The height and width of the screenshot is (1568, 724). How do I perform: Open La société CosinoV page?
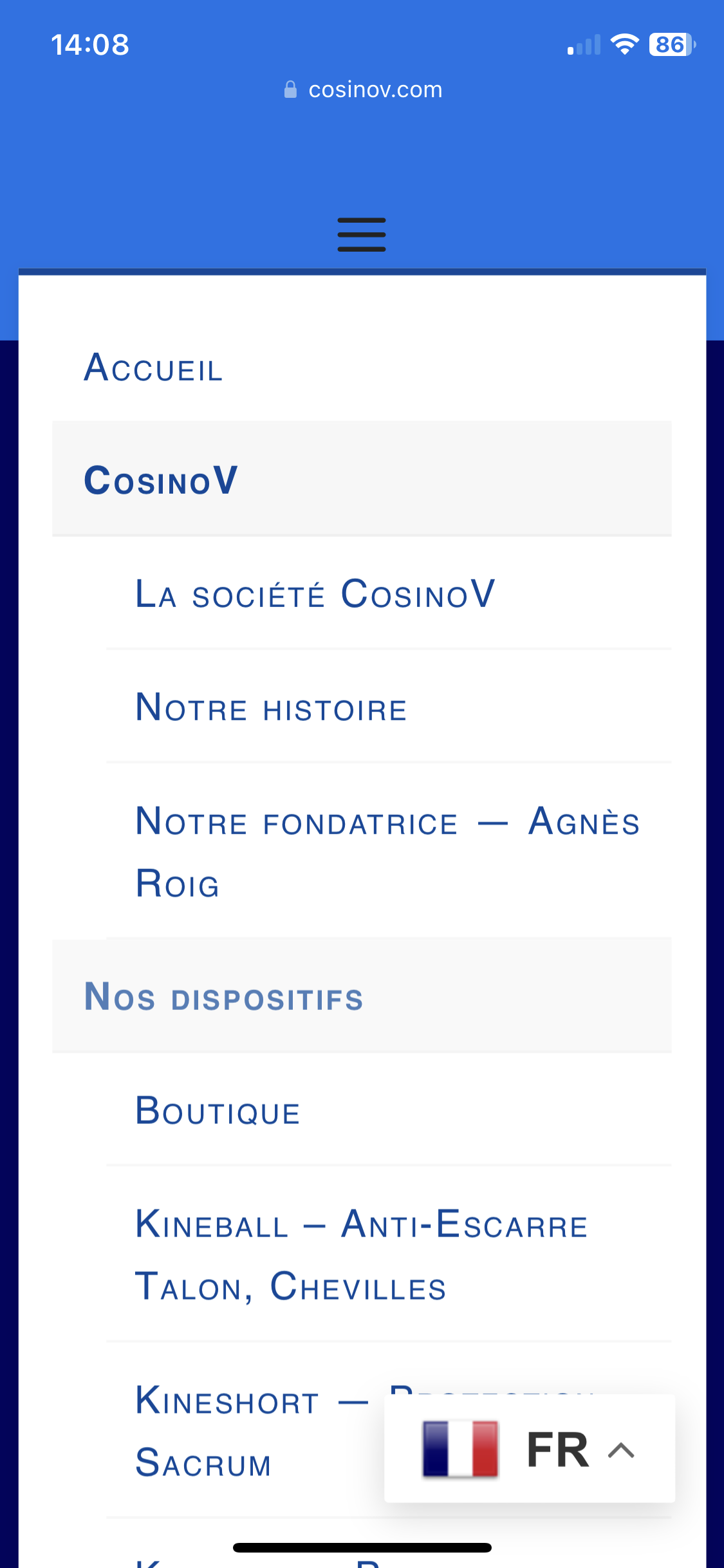click(315, 593)
